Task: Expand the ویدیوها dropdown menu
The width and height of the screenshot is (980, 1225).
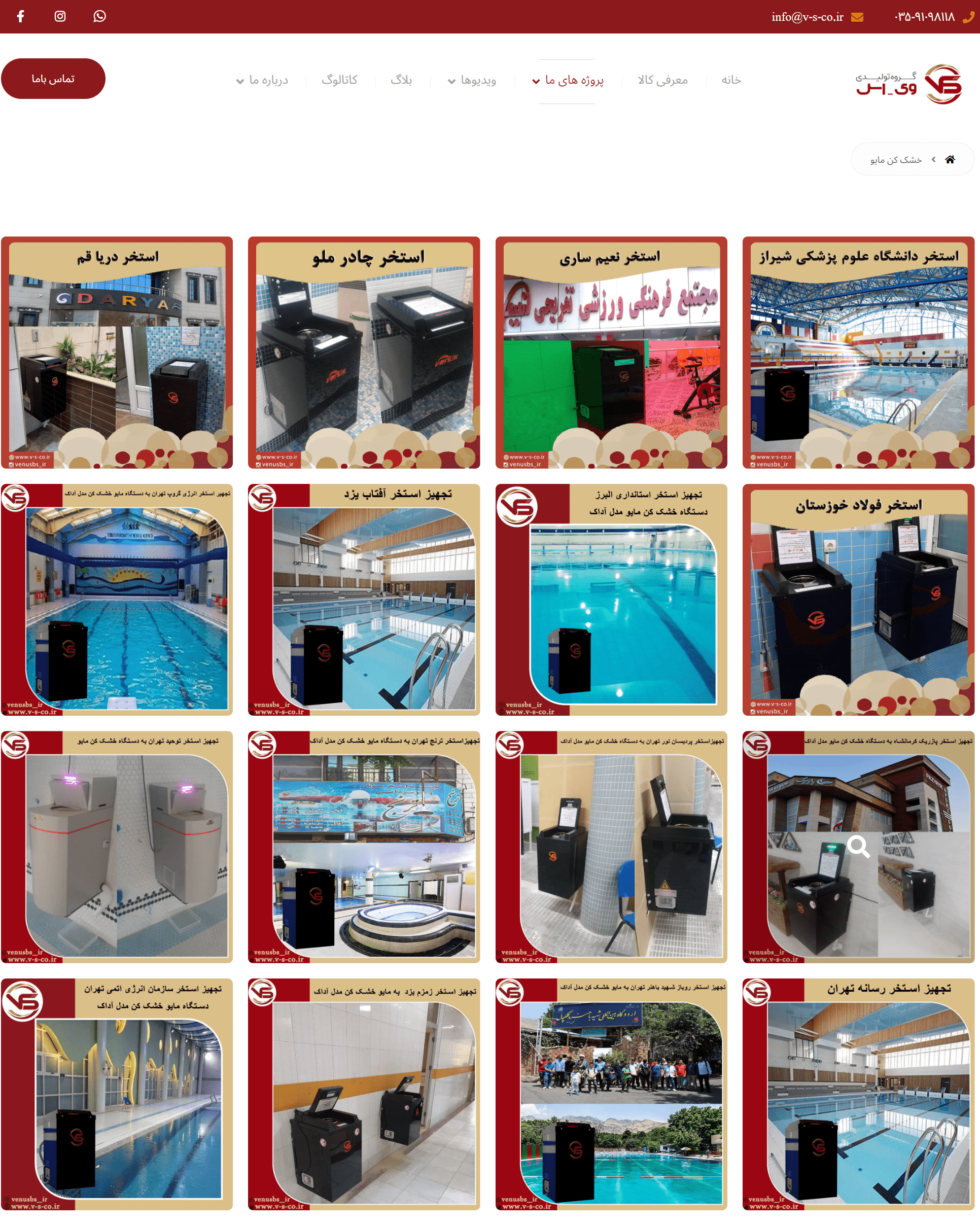Action: point(472,81)
